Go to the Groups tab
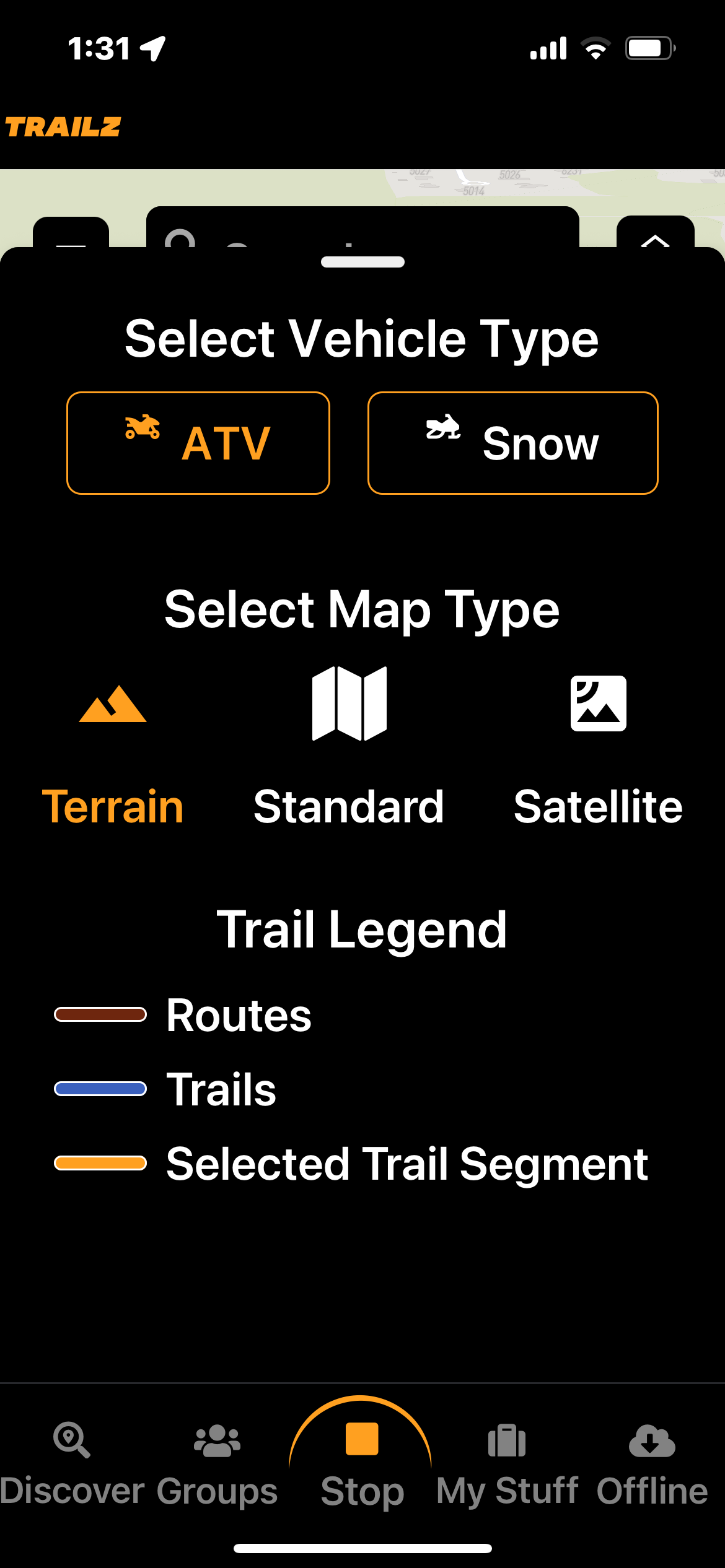Image resolution: width=725 pixels, height=1568 pixels. [217, 1465]
